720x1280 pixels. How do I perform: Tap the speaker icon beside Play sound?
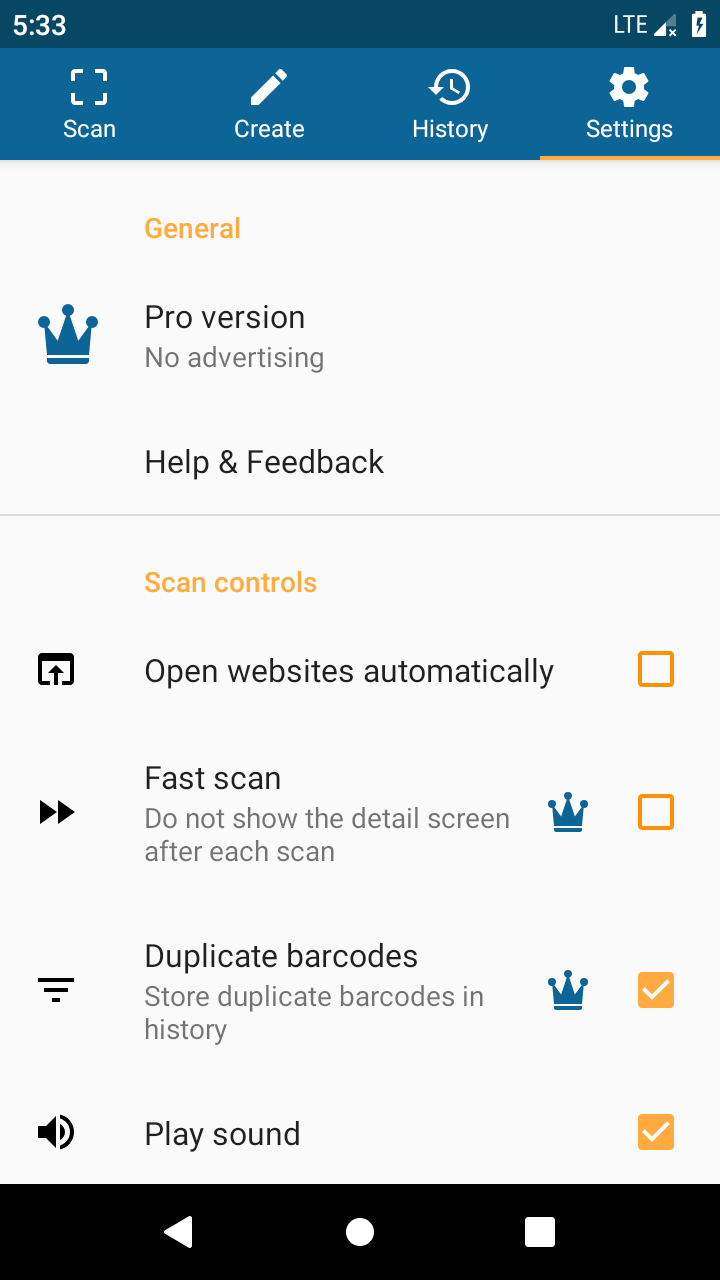(57, 1132)
